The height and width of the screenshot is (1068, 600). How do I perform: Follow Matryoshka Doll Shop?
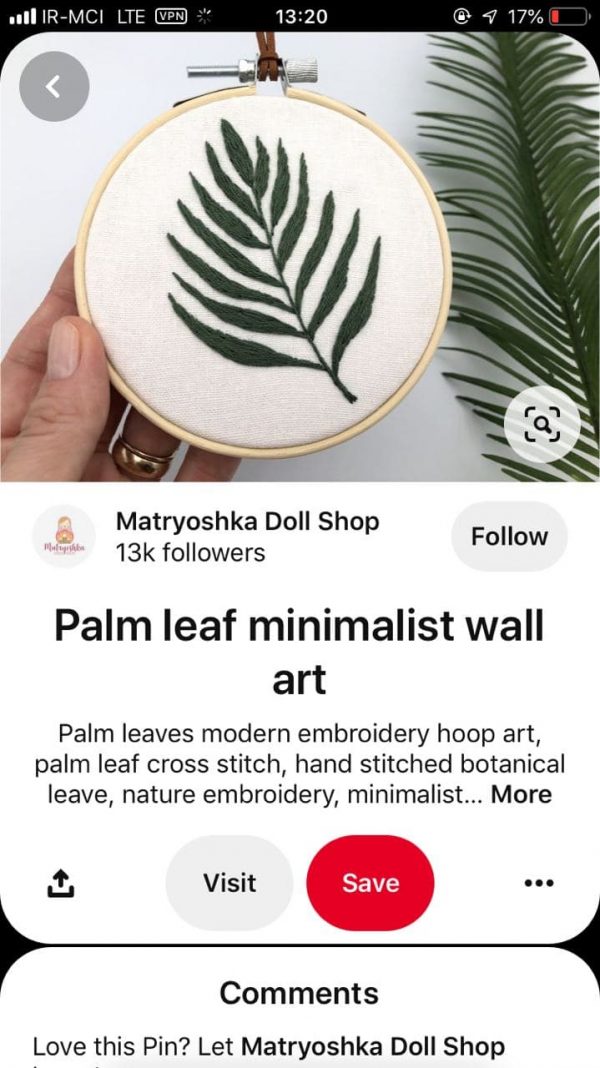(509, 537)
